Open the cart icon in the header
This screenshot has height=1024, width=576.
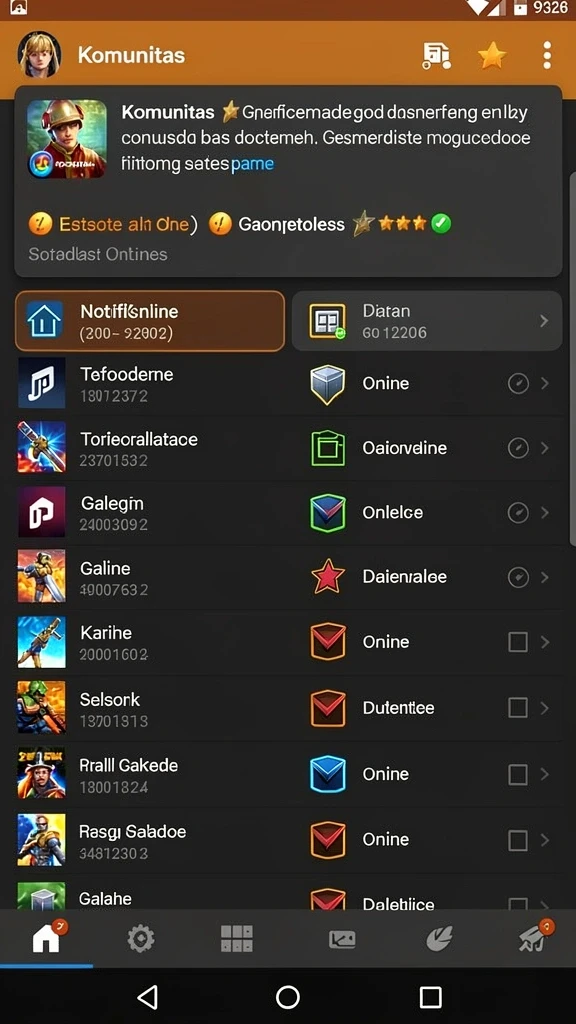436,56
